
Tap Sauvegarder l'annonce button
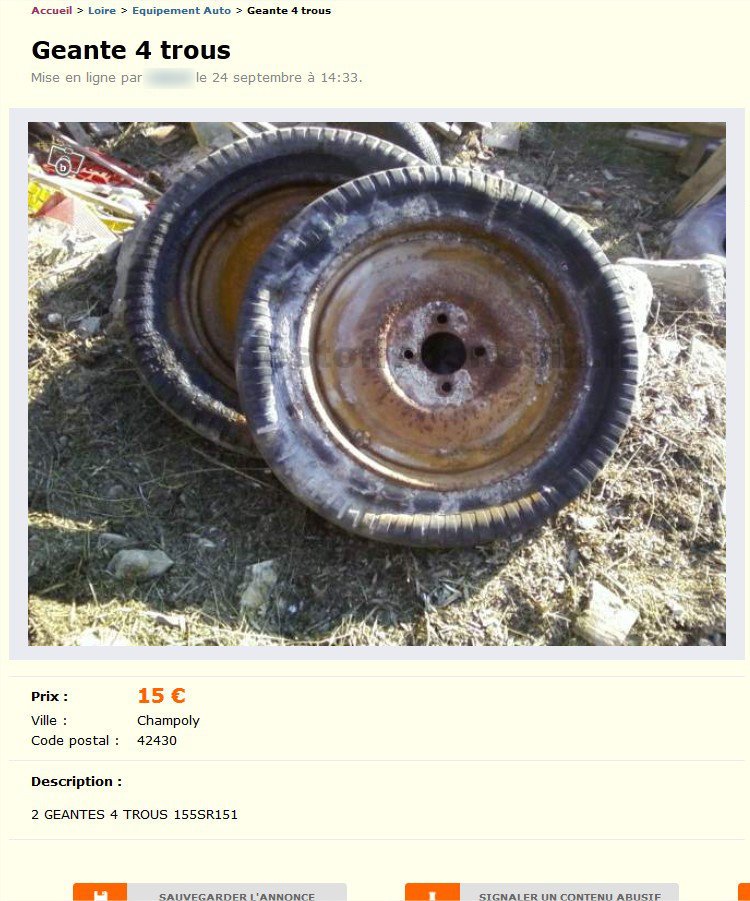coord(236,894)
